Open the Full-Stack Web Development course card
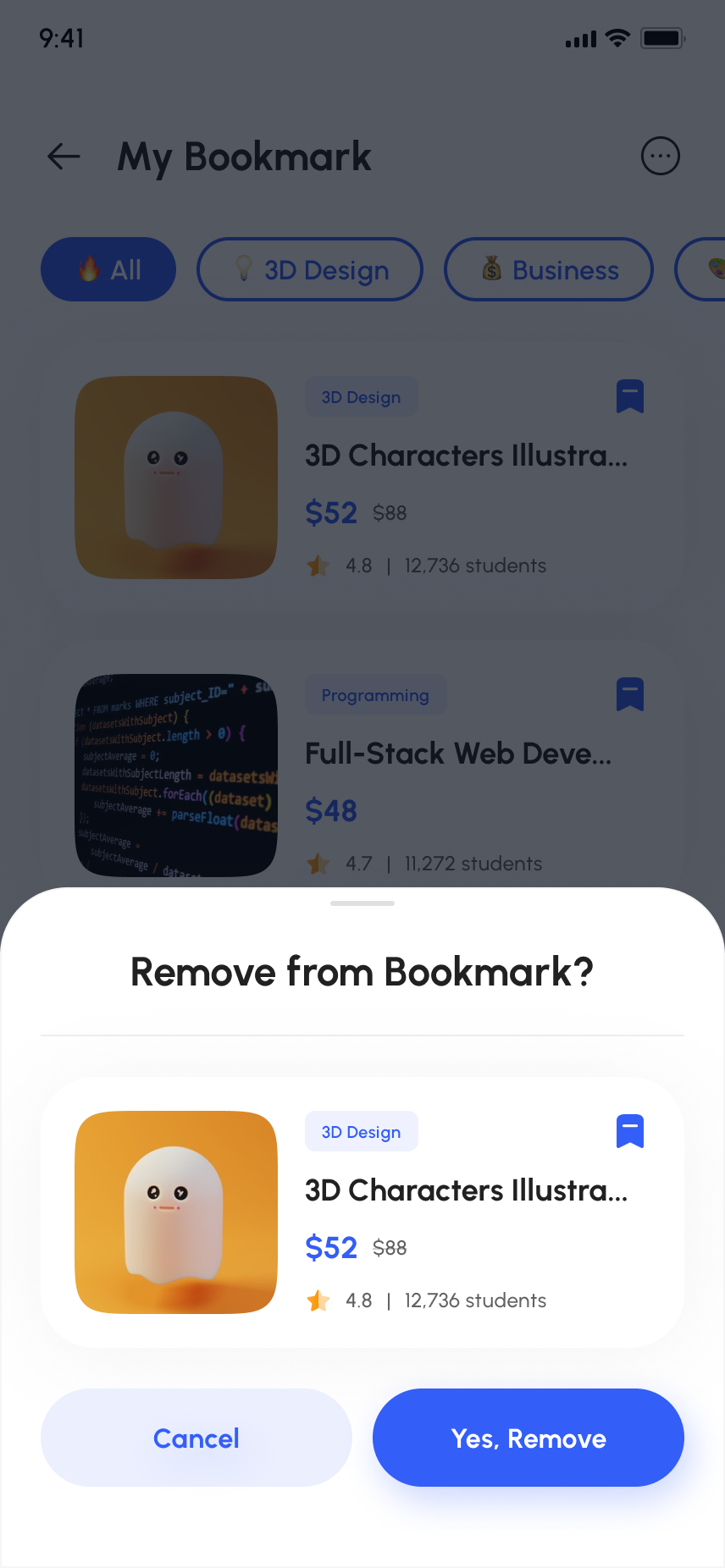 [457, 754]
